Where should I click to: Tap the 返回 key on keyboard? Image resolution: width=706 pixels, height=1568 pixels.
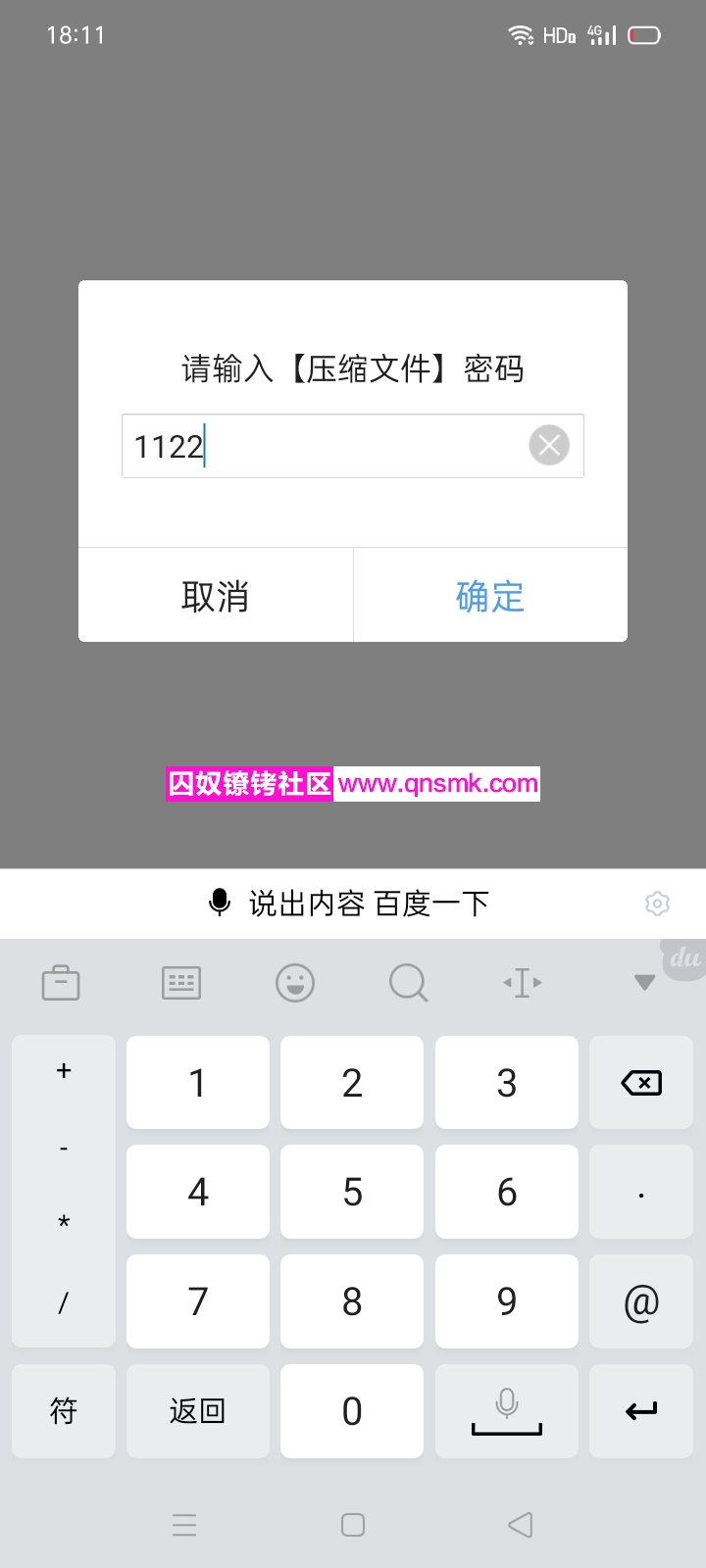pos(198,1411)
